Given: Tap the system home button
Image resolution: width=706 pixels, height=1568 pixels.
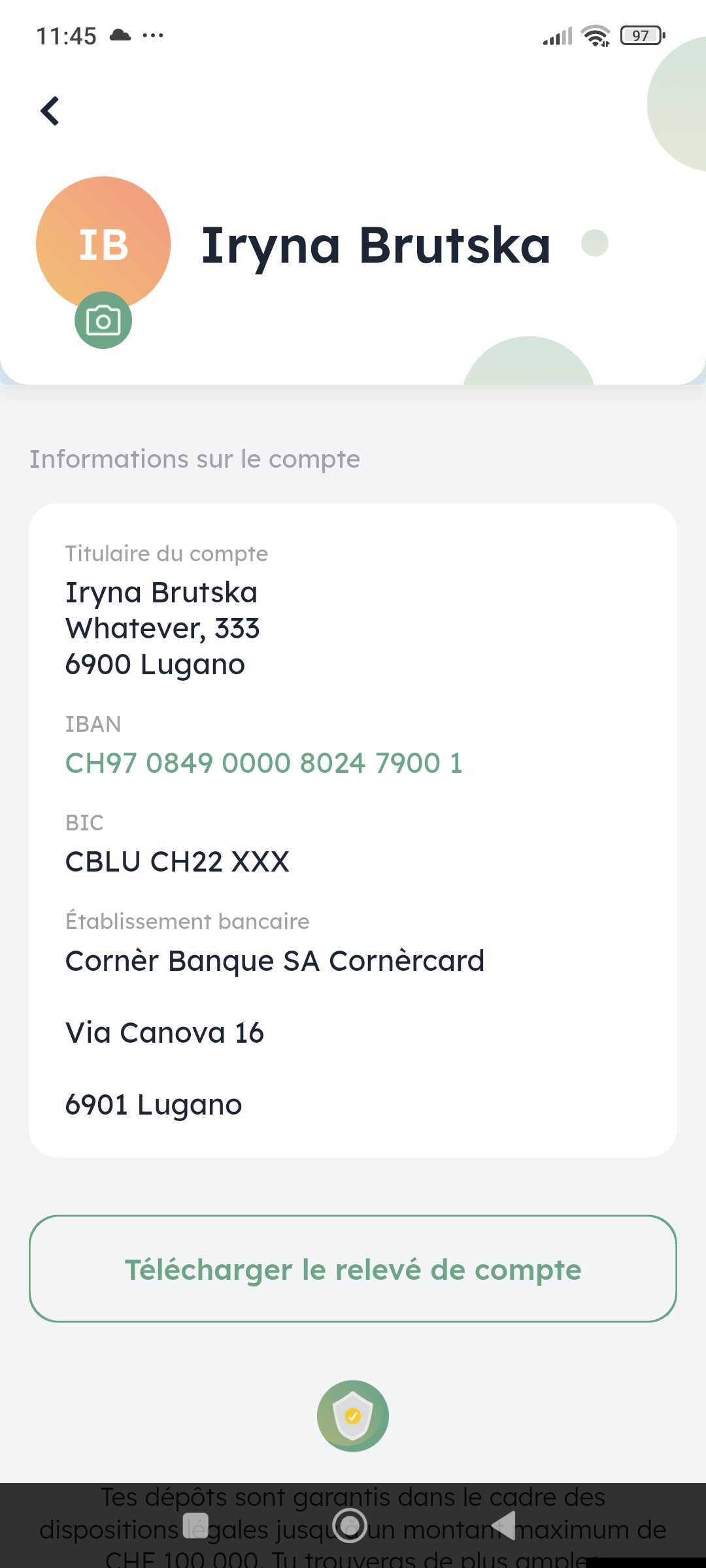Looking at the screenshot, I should coord(350,1526).
